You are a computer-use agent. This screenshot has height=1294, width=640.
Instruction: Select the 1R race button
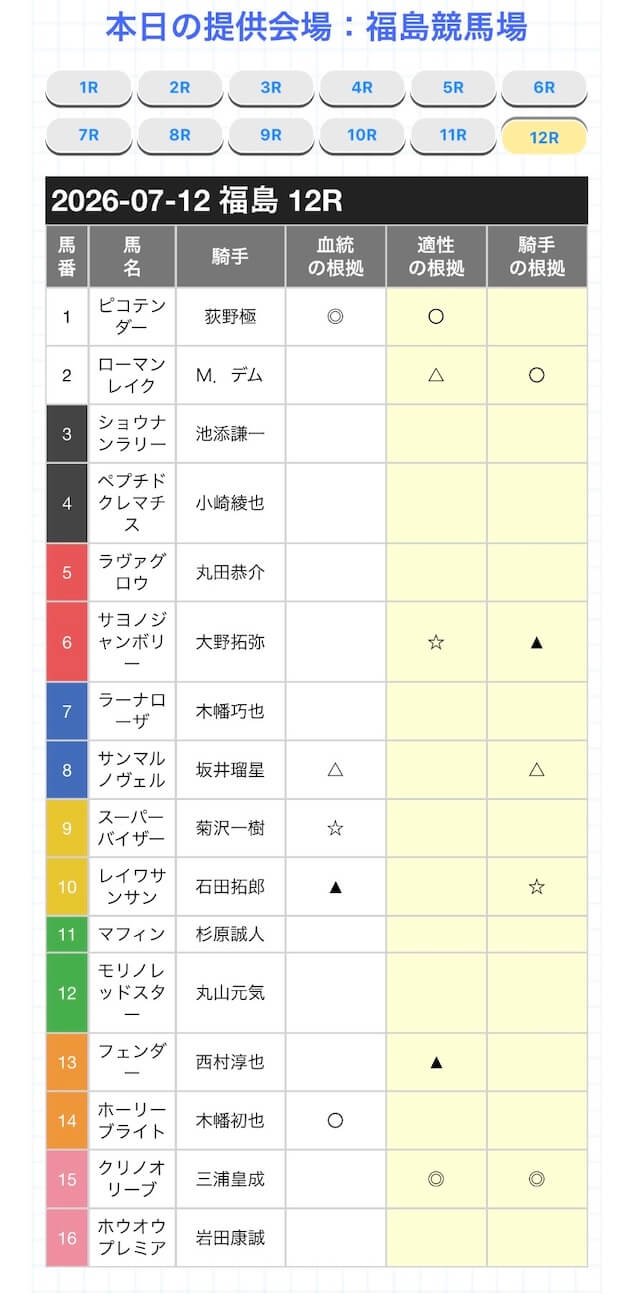[88, 87]
